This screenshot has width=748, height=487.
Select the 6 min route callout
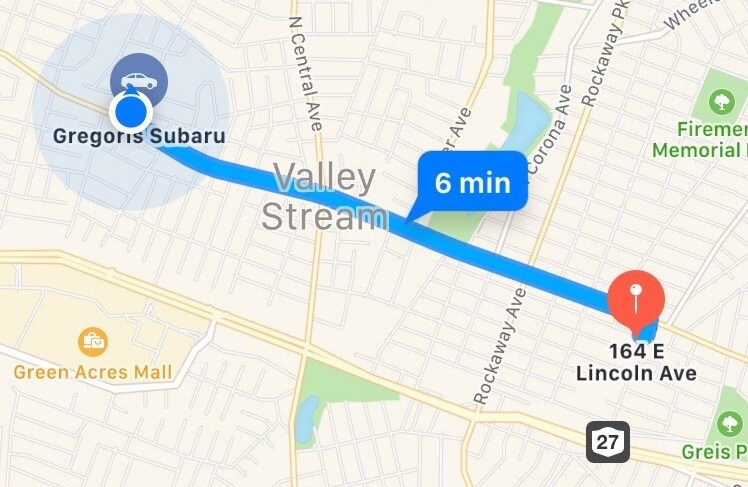(x=471, y=183)
